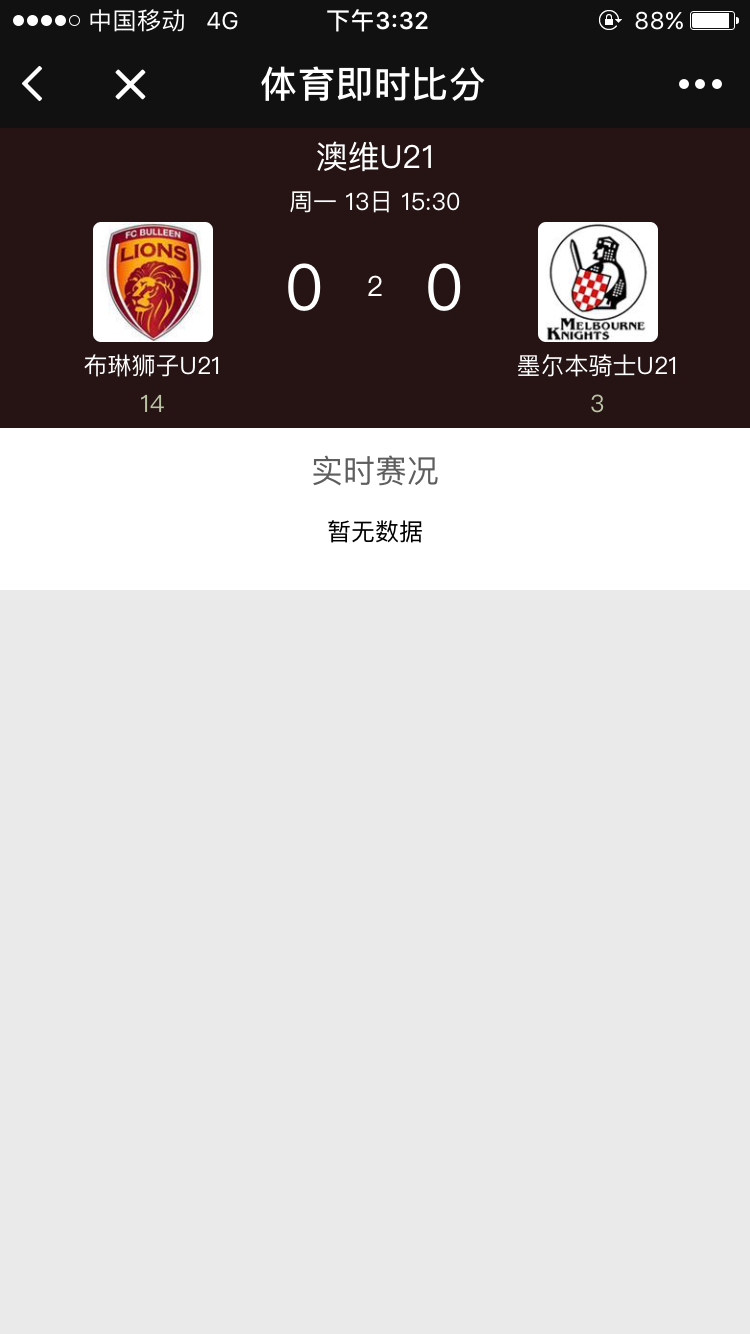Open the 墨尔本骑士U21 team logo

coord(597,282)
